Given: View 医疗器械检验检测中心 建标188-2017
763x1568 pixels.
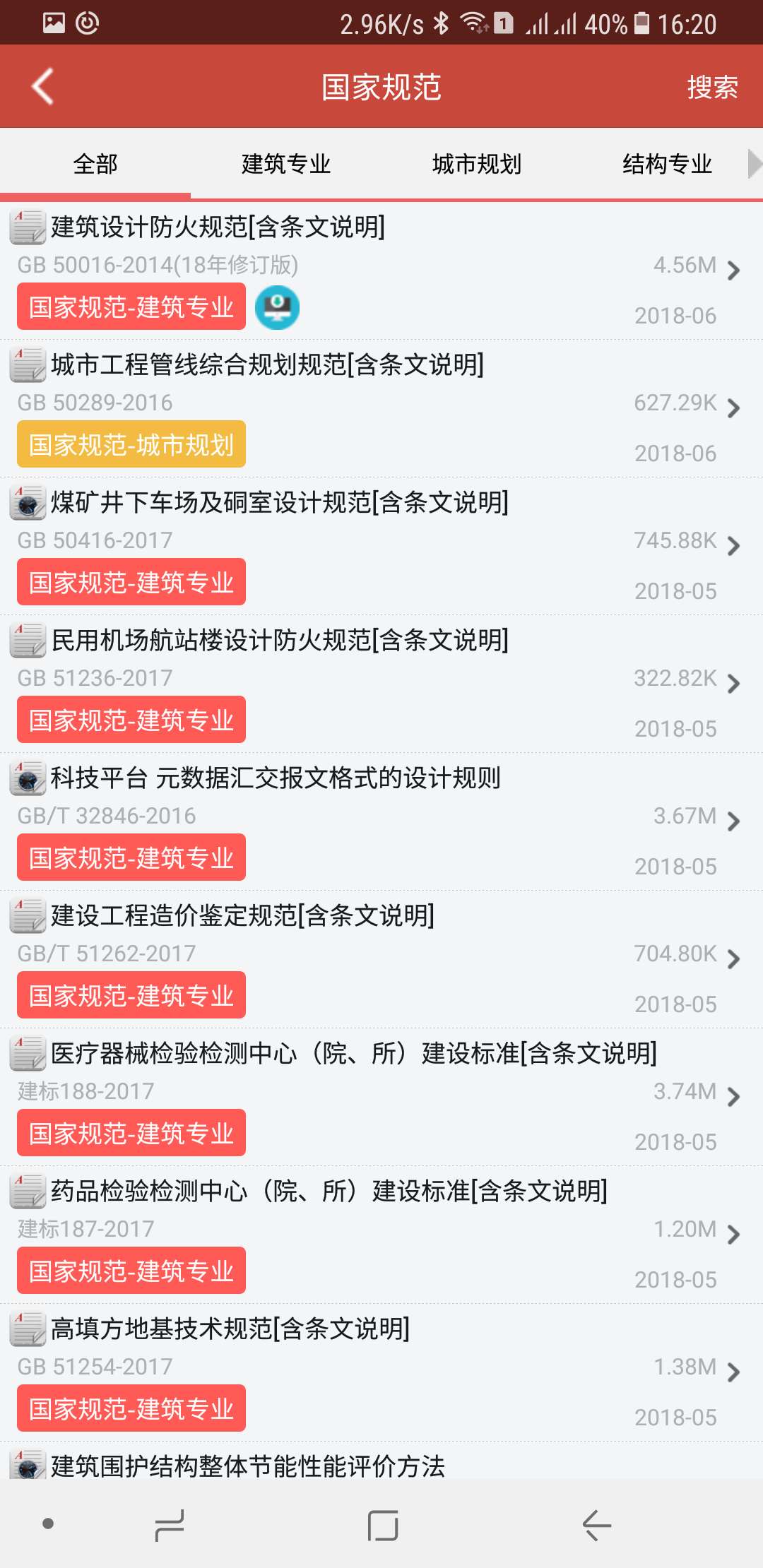Looking at the screenshot, I should (x=353, y=1054).
